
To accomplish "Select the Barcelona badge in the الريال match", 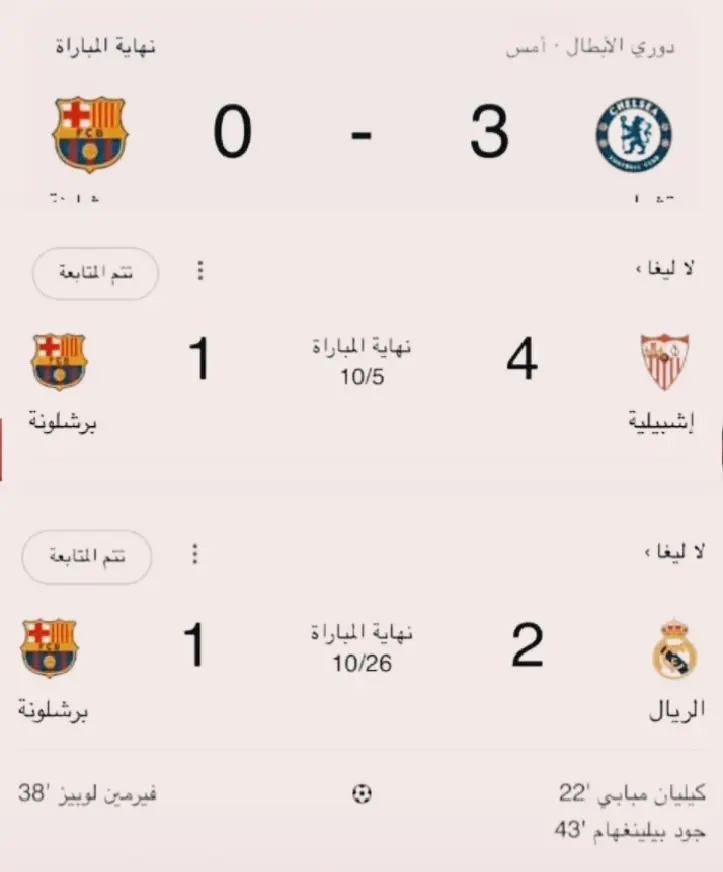I will (x=47, y=645).
